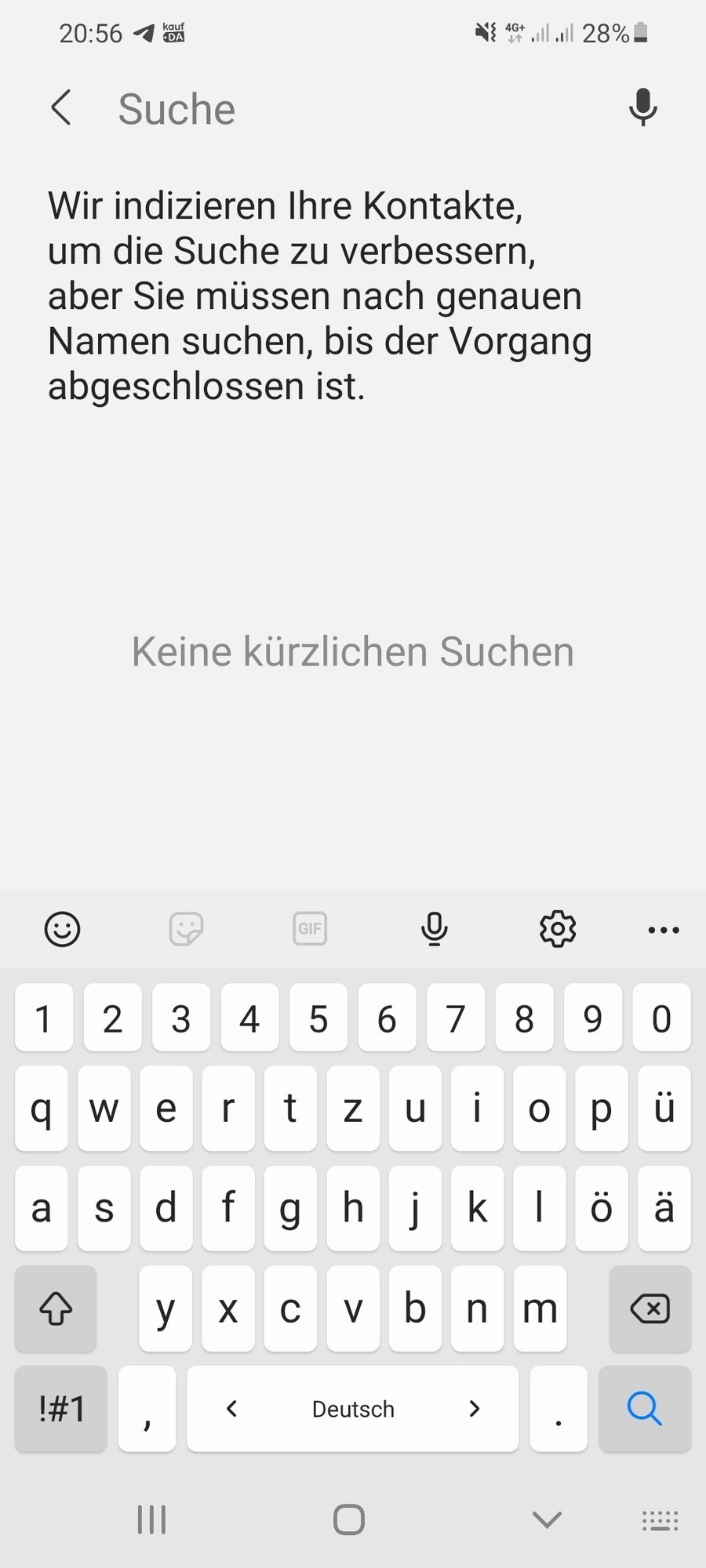Tap the Suche search field
706x1568 pixels.
(x=353, y=108)
